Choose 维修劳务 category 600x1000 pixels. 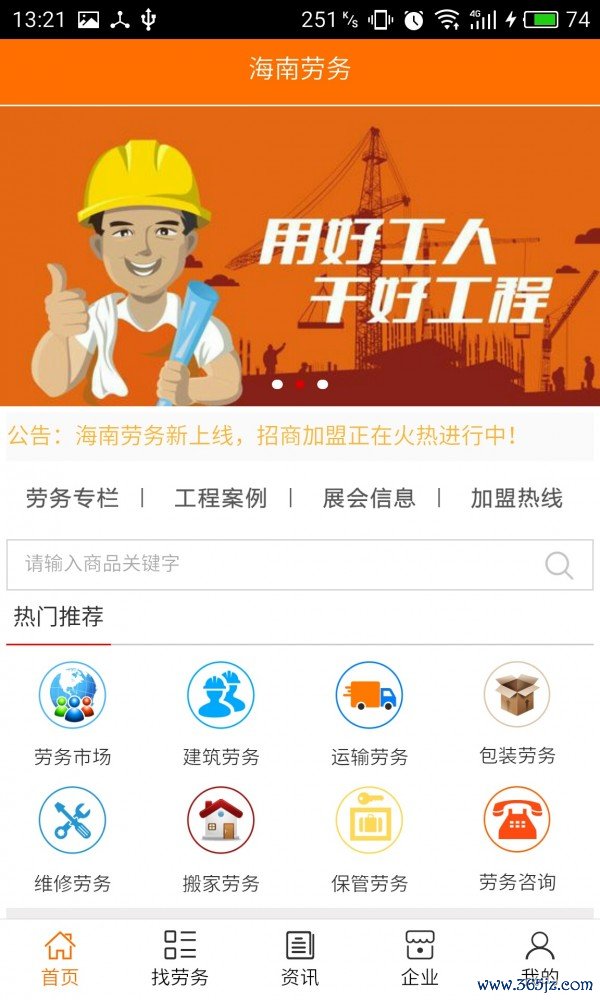tap(72, 839)
